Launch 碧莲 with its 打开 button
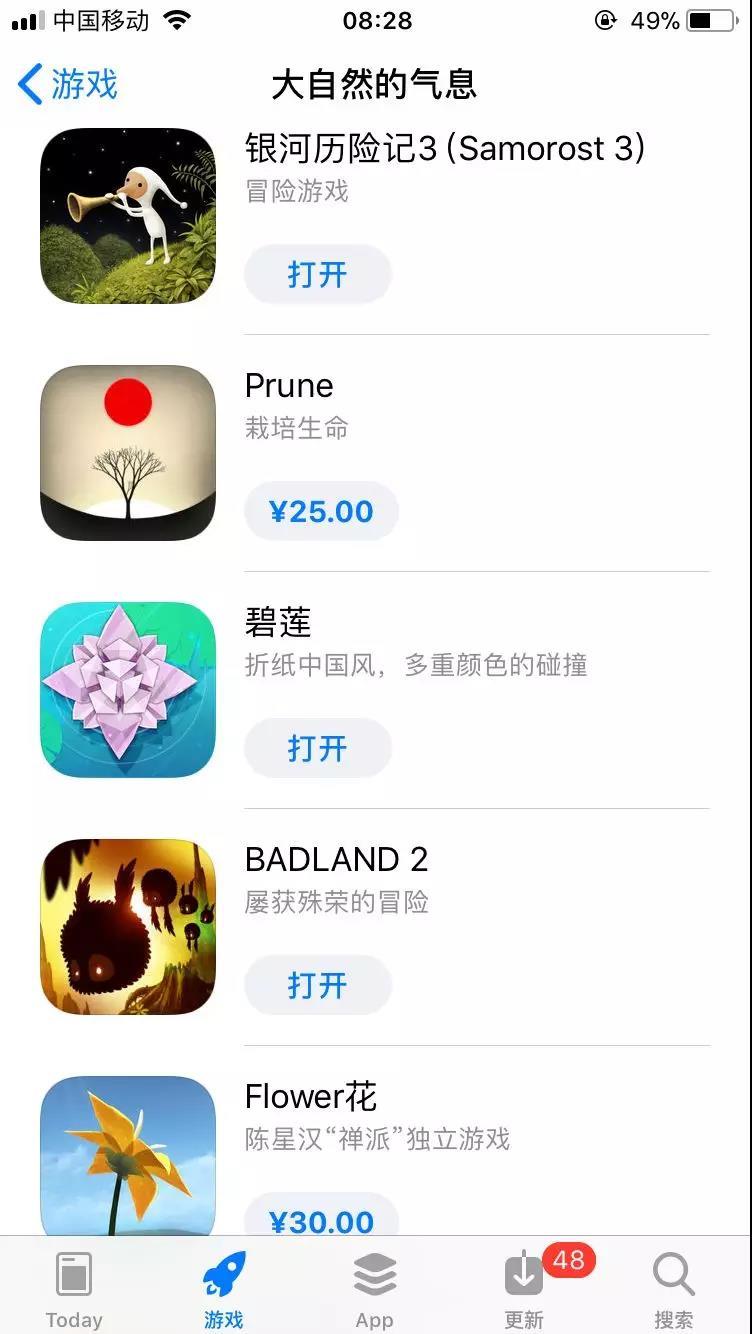This screenshot has width=752, height=1334. pos(317,748)
